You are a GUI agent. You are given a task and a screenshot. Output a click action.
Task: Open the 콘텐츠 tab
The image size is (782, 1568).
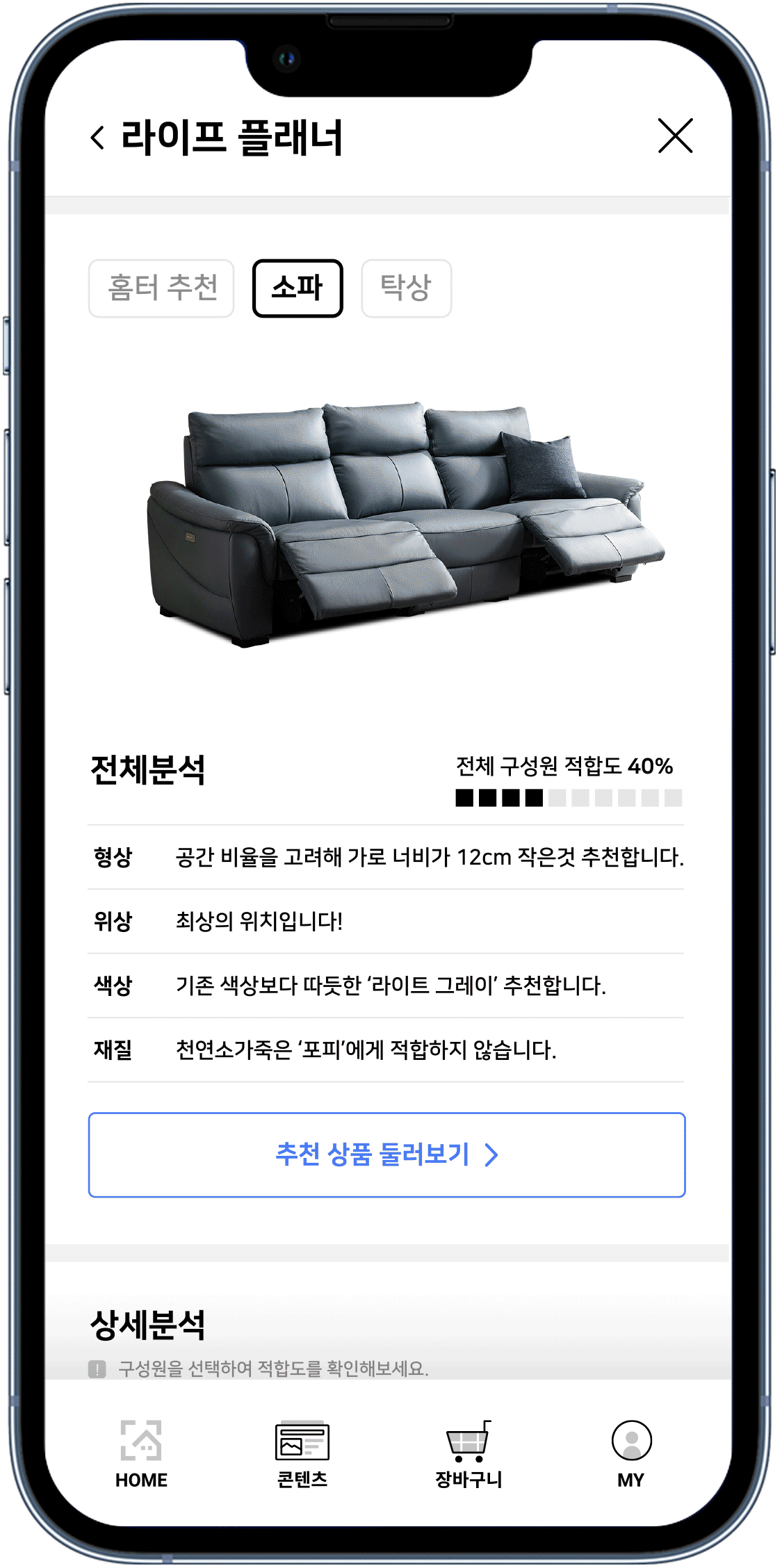click(302, 1454)
